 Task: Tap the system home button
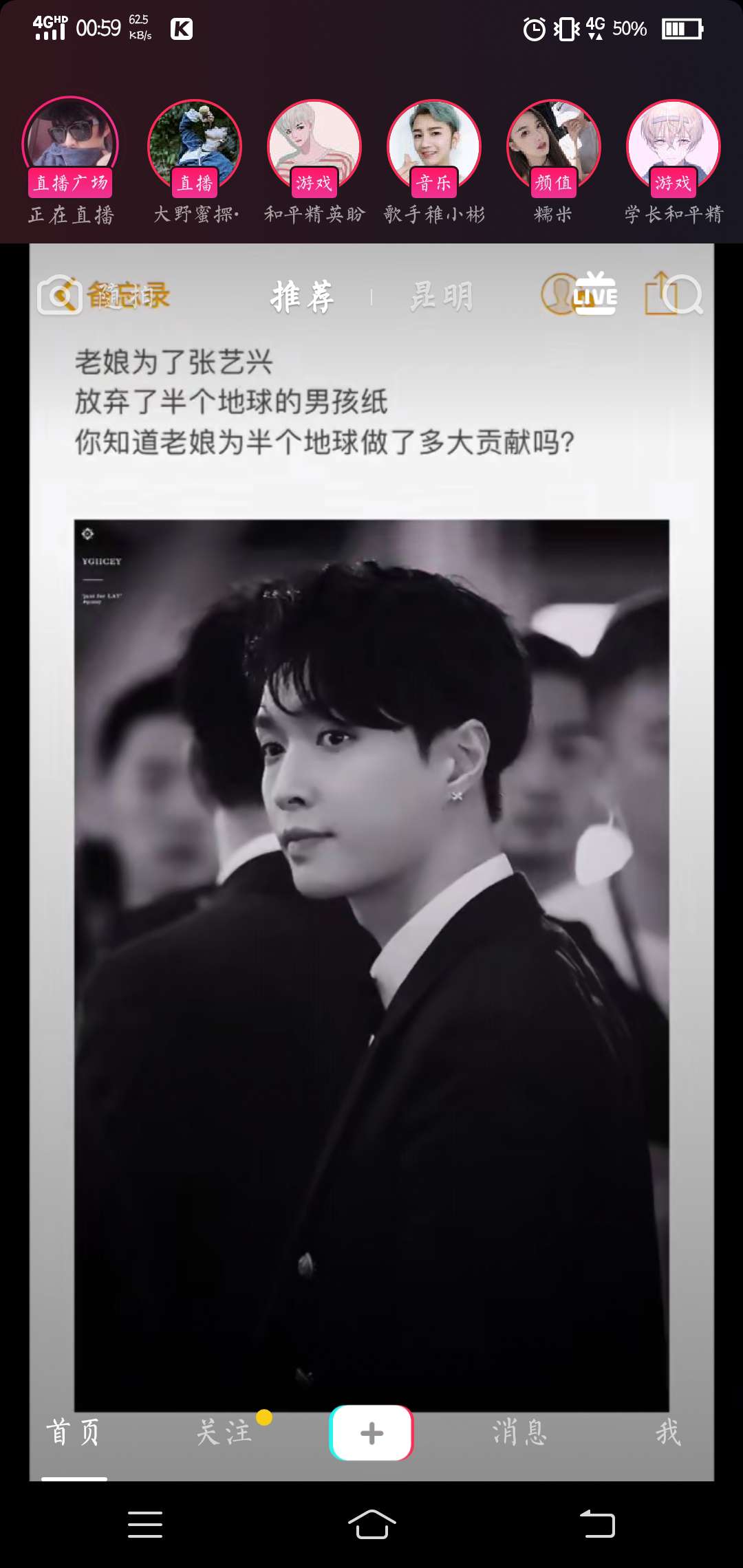pyautogui.click(x=371, y=1524)
